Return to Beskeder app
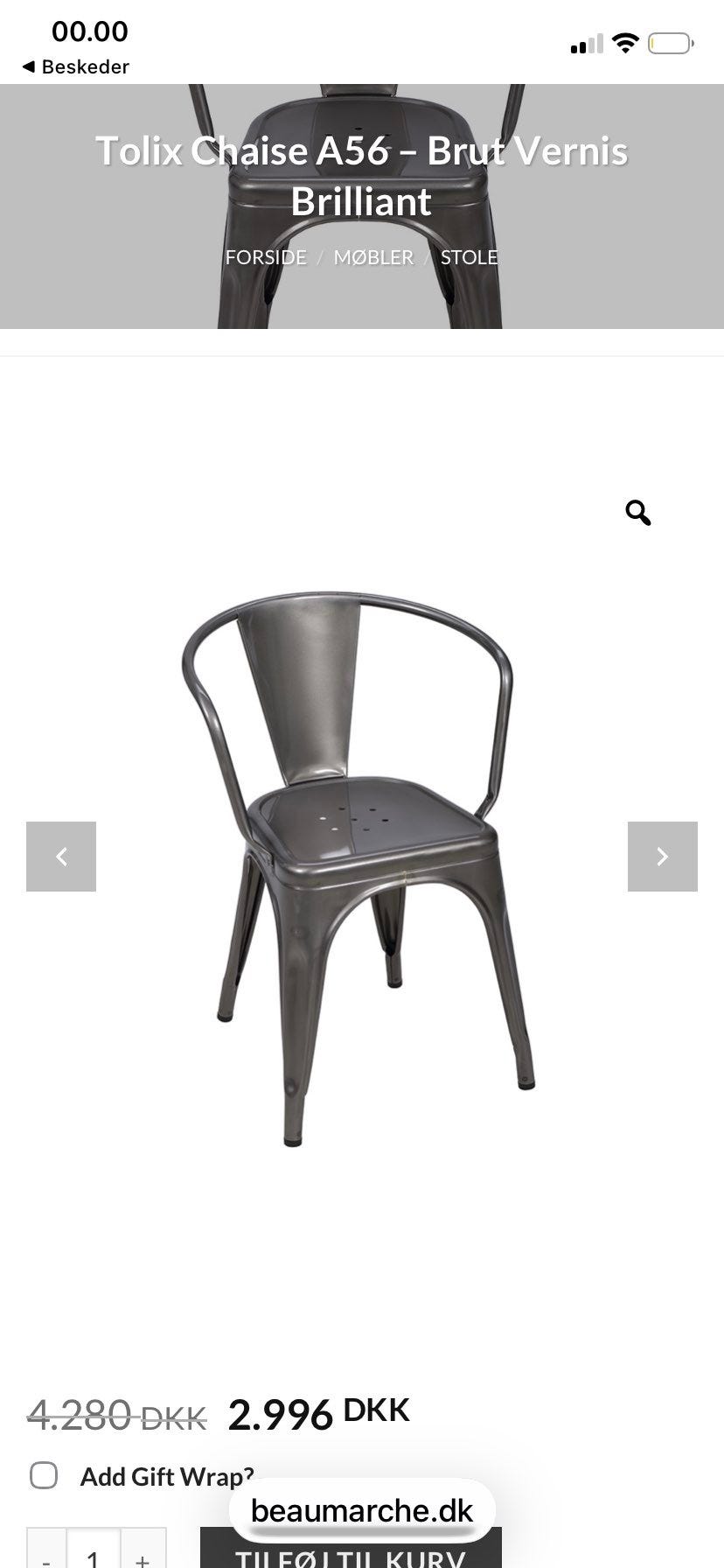Viewport: 724px width, 1568px height. (75, 66)
